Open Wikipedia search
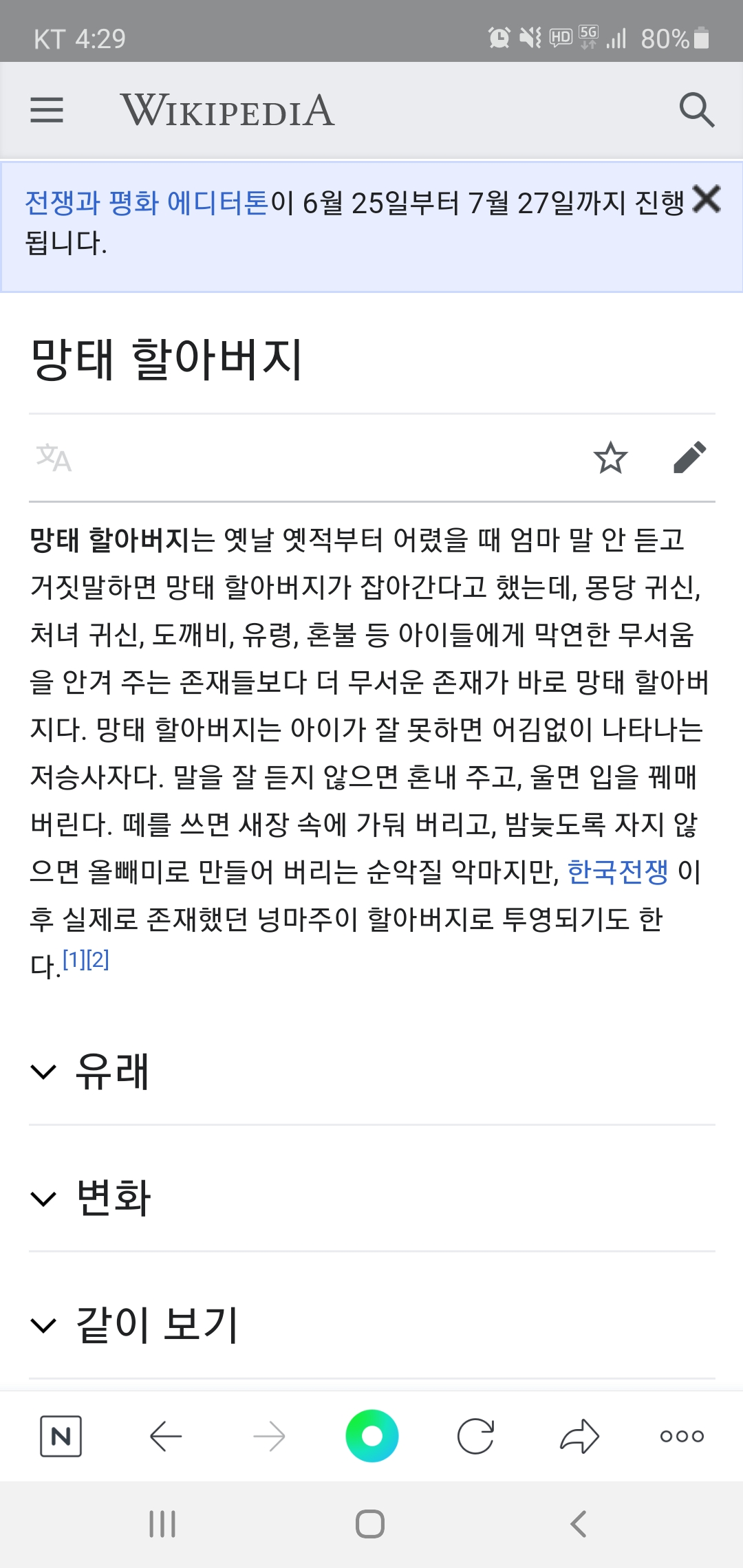This screenshot has width=743, height=1568. (696, 110)
